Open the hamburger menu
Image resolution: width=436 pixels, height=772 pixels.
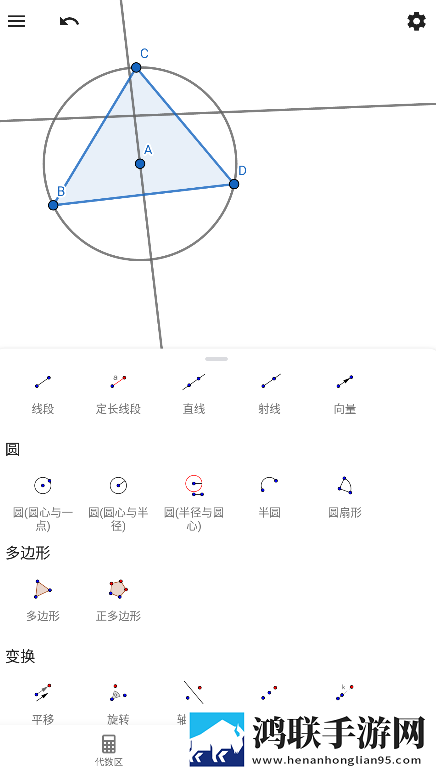16,21
